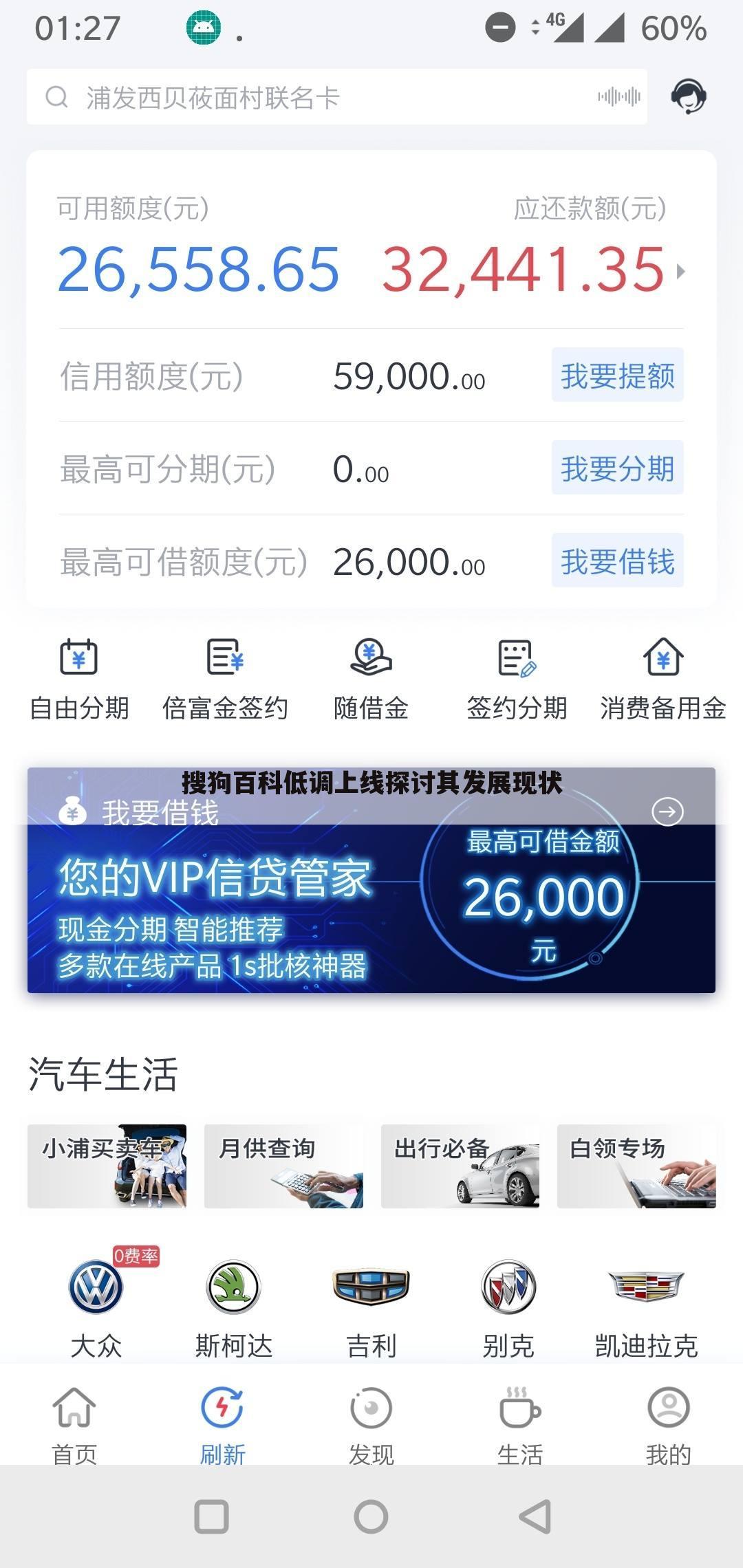
Task: Tap the voice search icon in search bar
Action: point(616,98)
